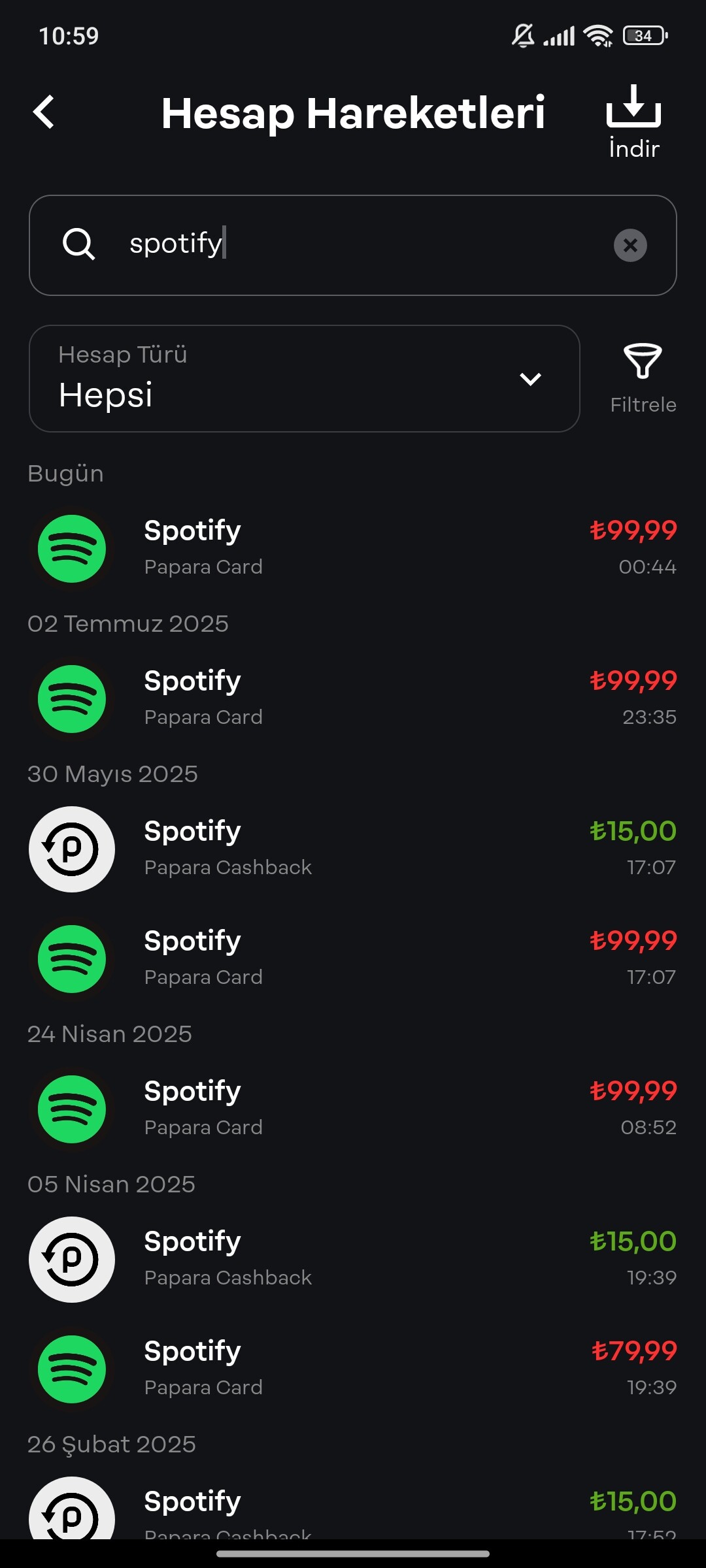706x1568 pixels.
Task: View the 05 Nisan Spotify cashback entry
Action: (x=353, y=1259)
